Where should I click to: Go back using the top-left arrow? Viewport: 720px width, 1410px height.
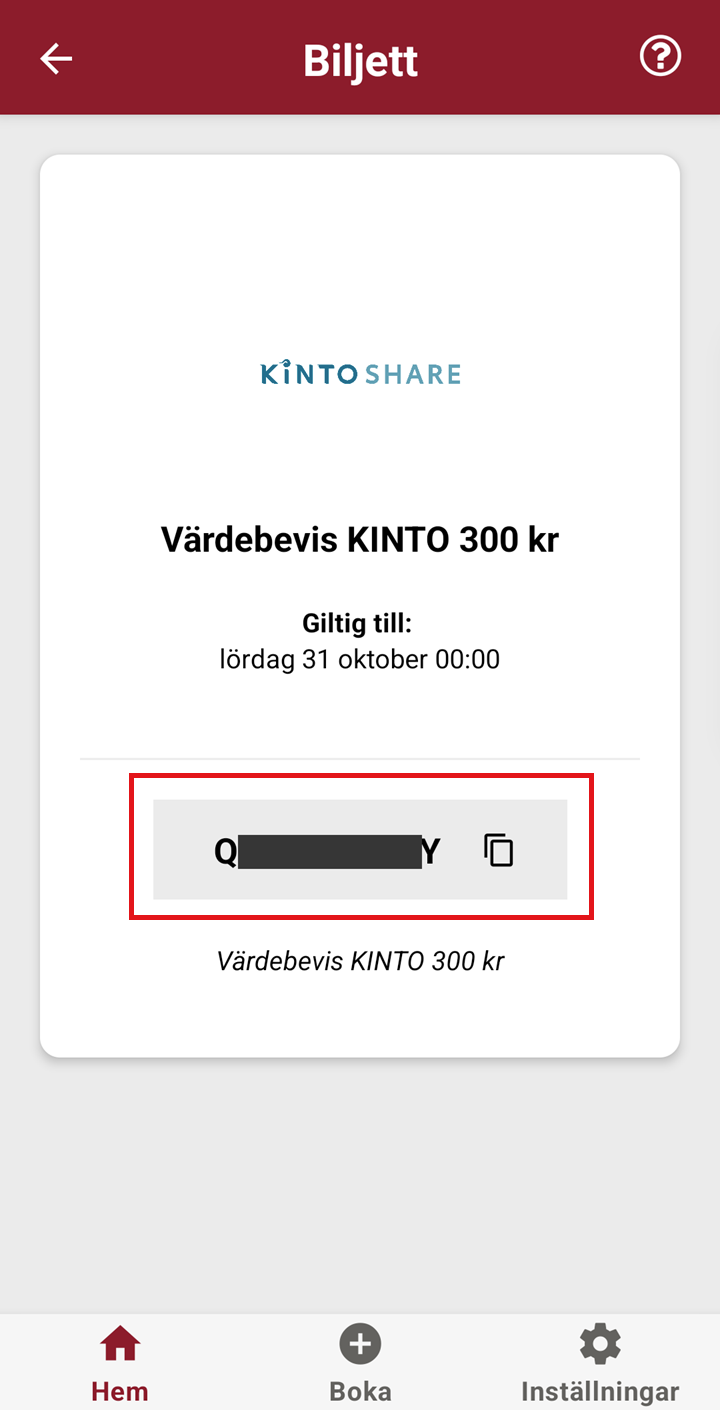(x=56, y=59)
